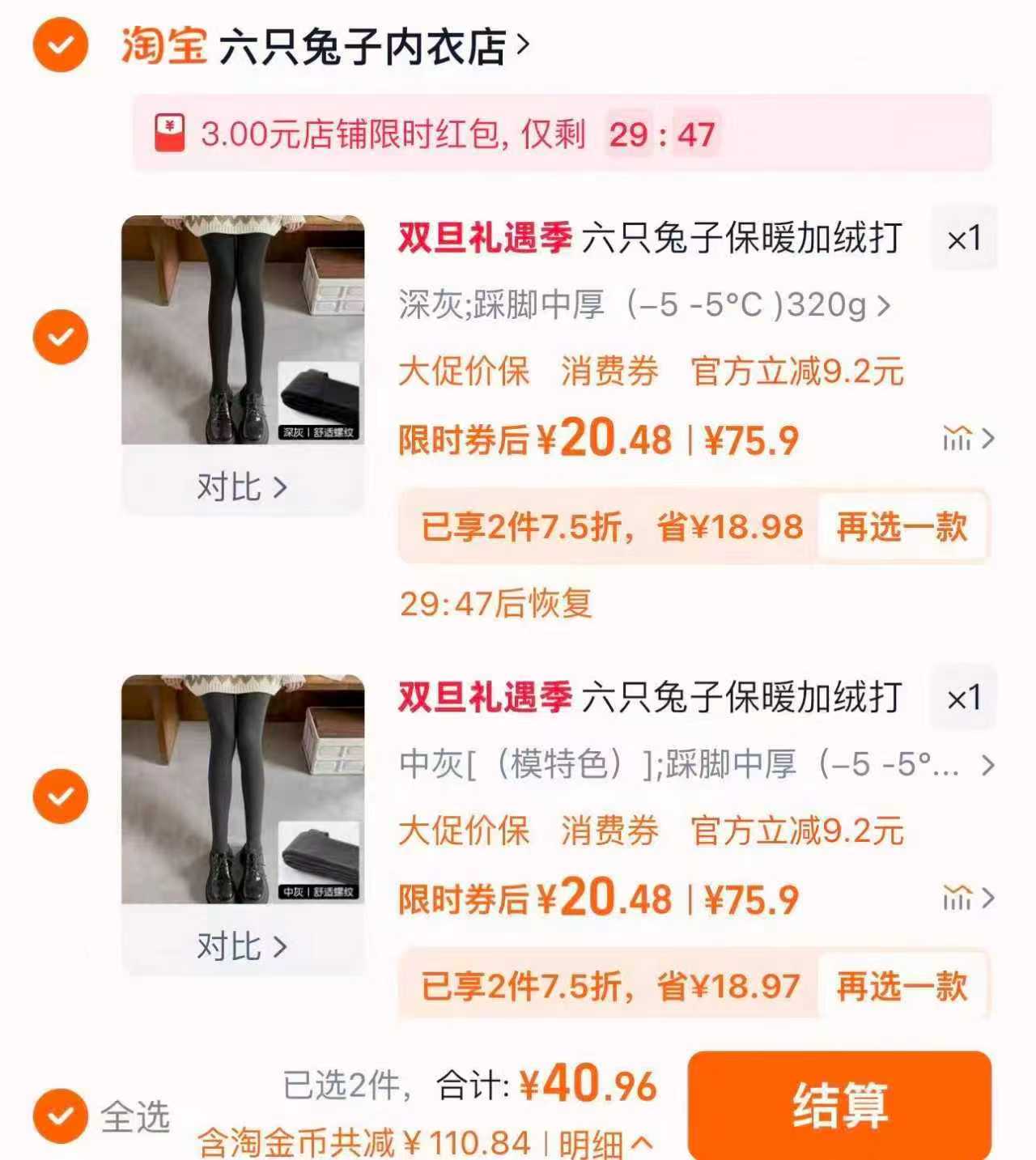Open 对比 comparison for the first product
The height and width of the screenshot is (1160, 1036).
(x=240, y=487)
